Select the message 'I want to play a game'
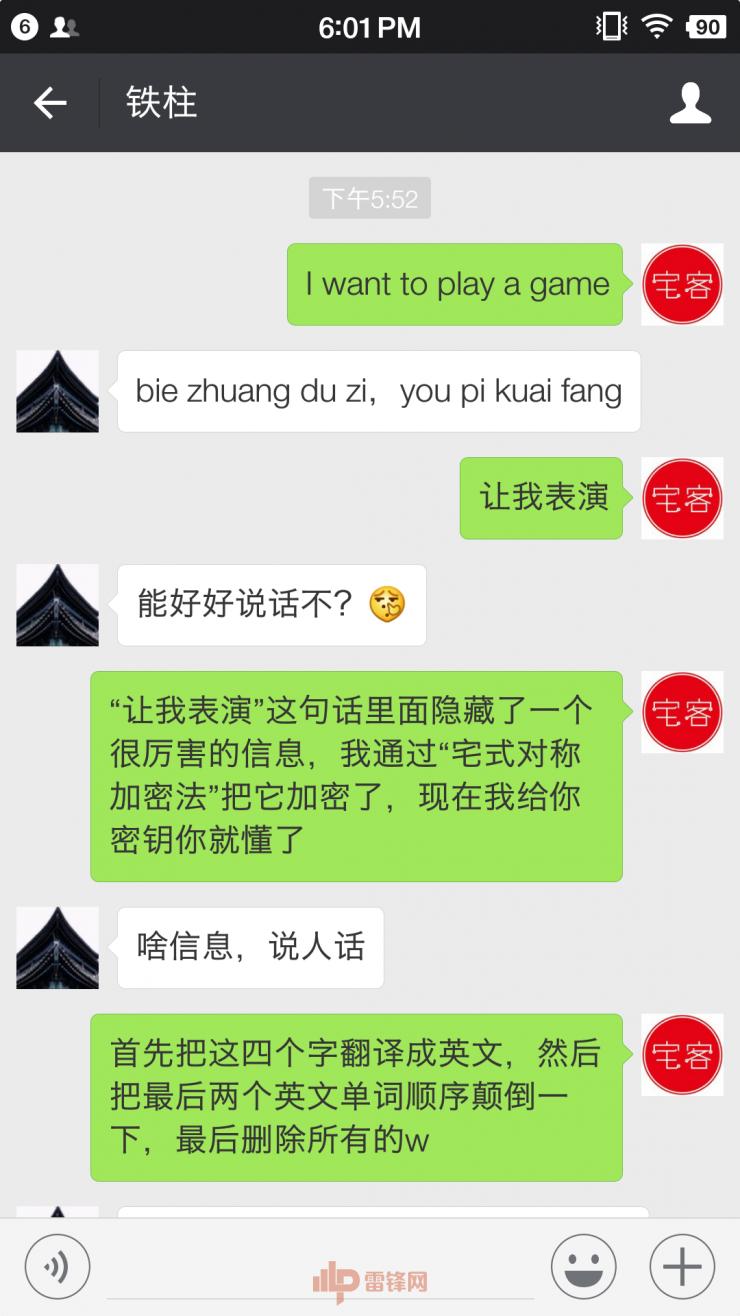Image resolution: width=740 pixels, height=1316 pixels. click(x=455, y=284)
